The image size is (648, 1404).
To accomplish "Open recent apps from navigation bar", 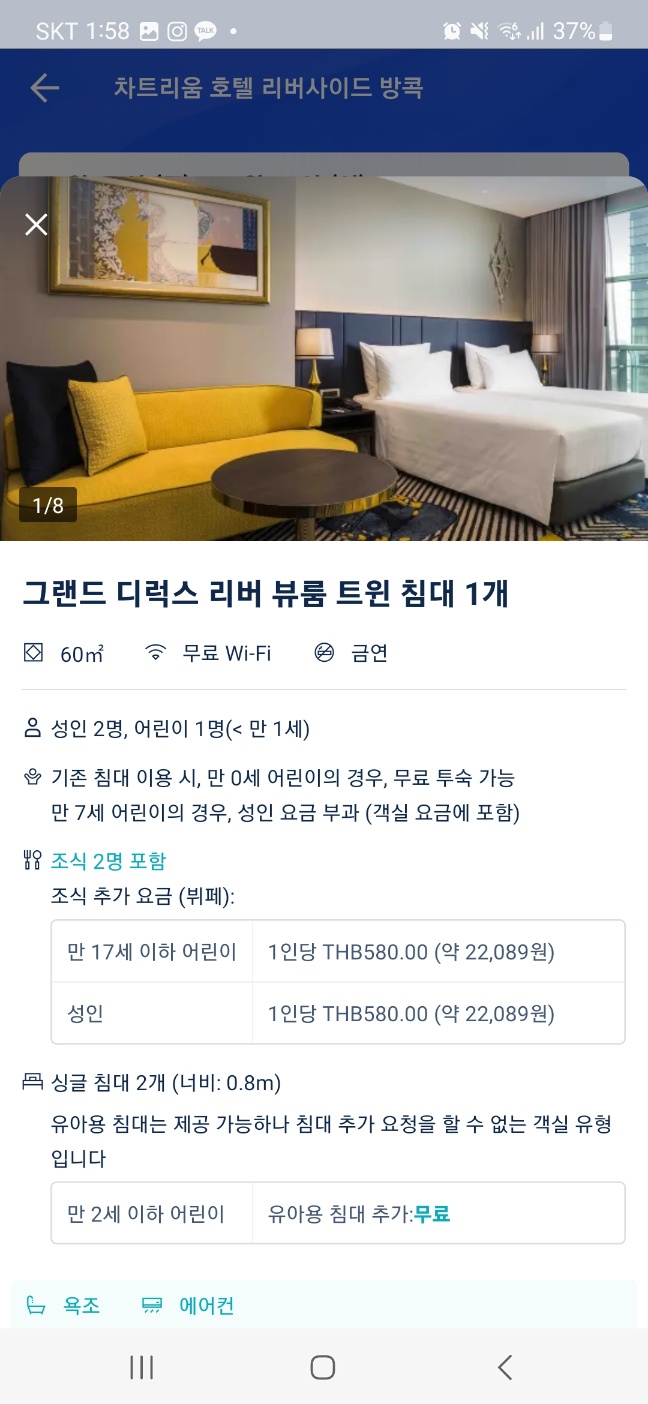I will tap(141, 1367).
